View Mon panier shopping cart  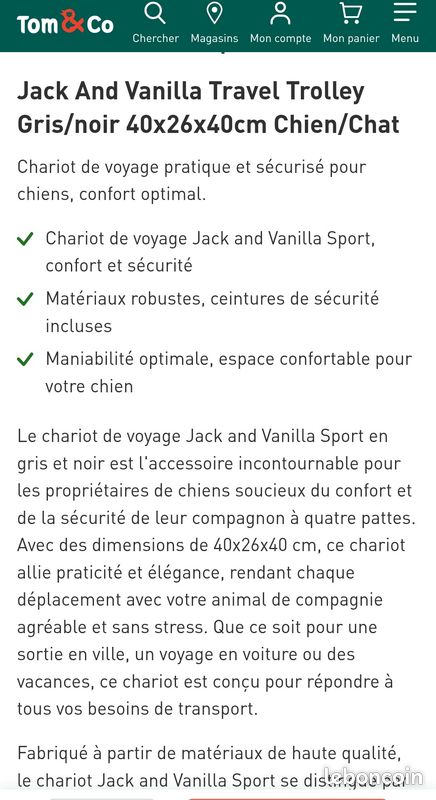pyautogui.click(x=351, y=23)
